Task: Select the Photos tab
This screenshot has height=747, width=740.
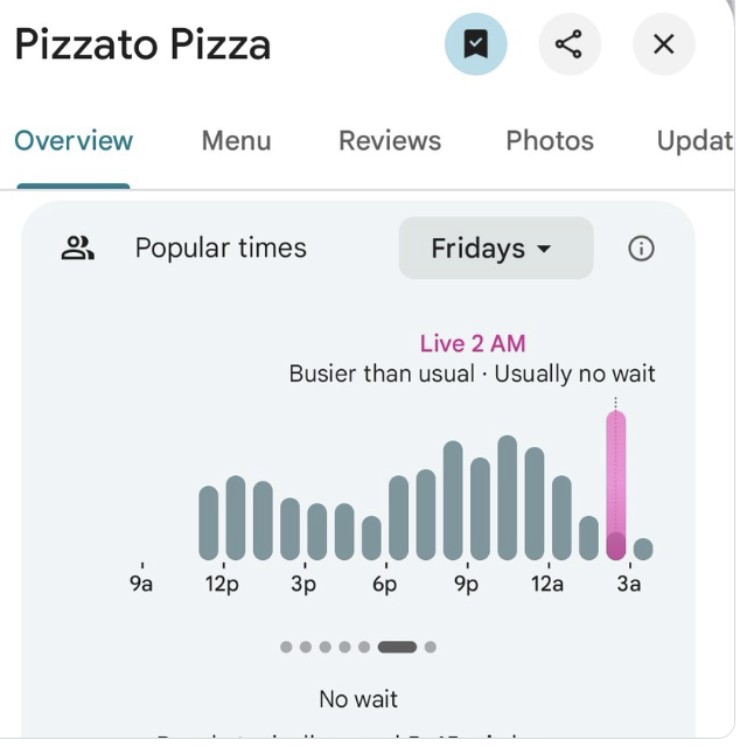Action: [x=549, y=141]
